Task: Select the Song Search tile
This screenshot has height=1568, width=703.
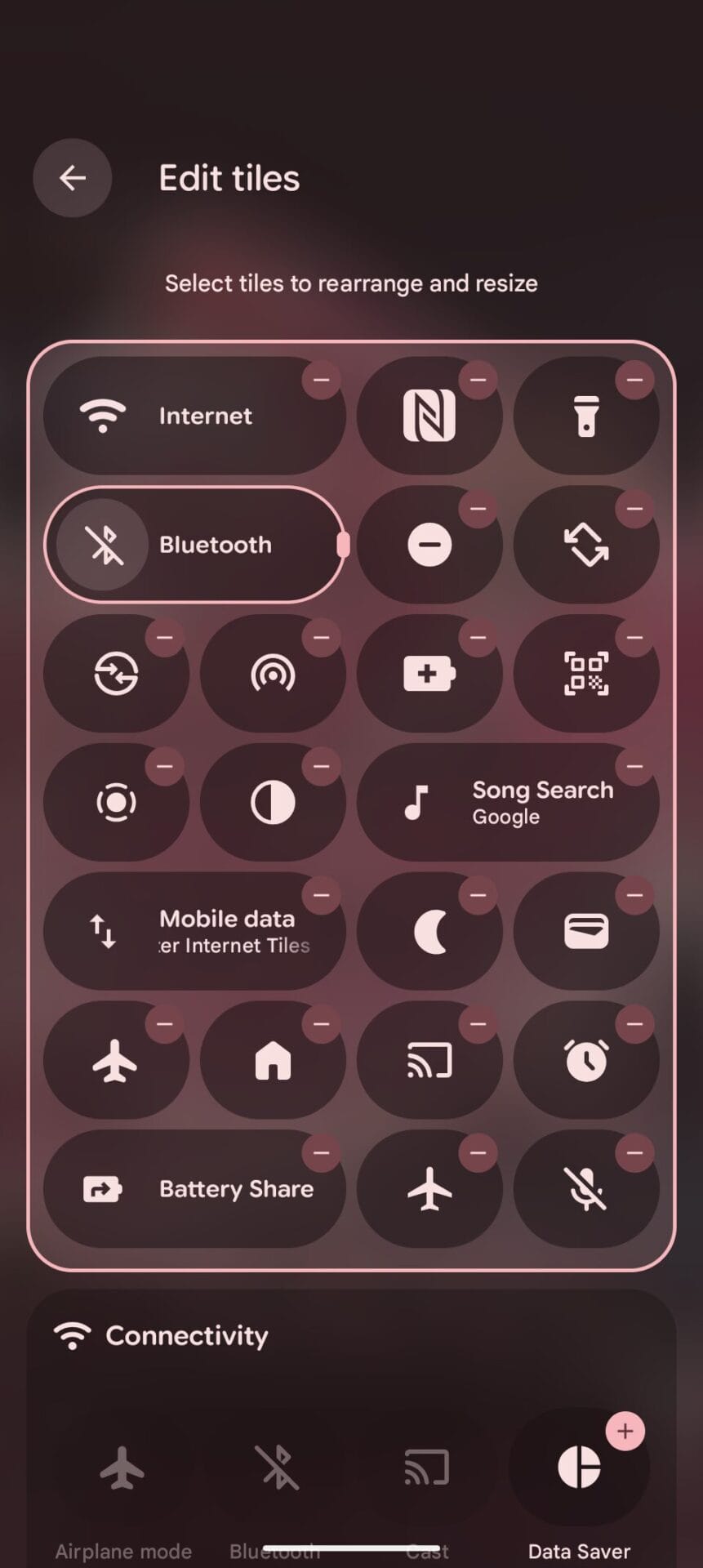Action: click(x=507, y=803)
